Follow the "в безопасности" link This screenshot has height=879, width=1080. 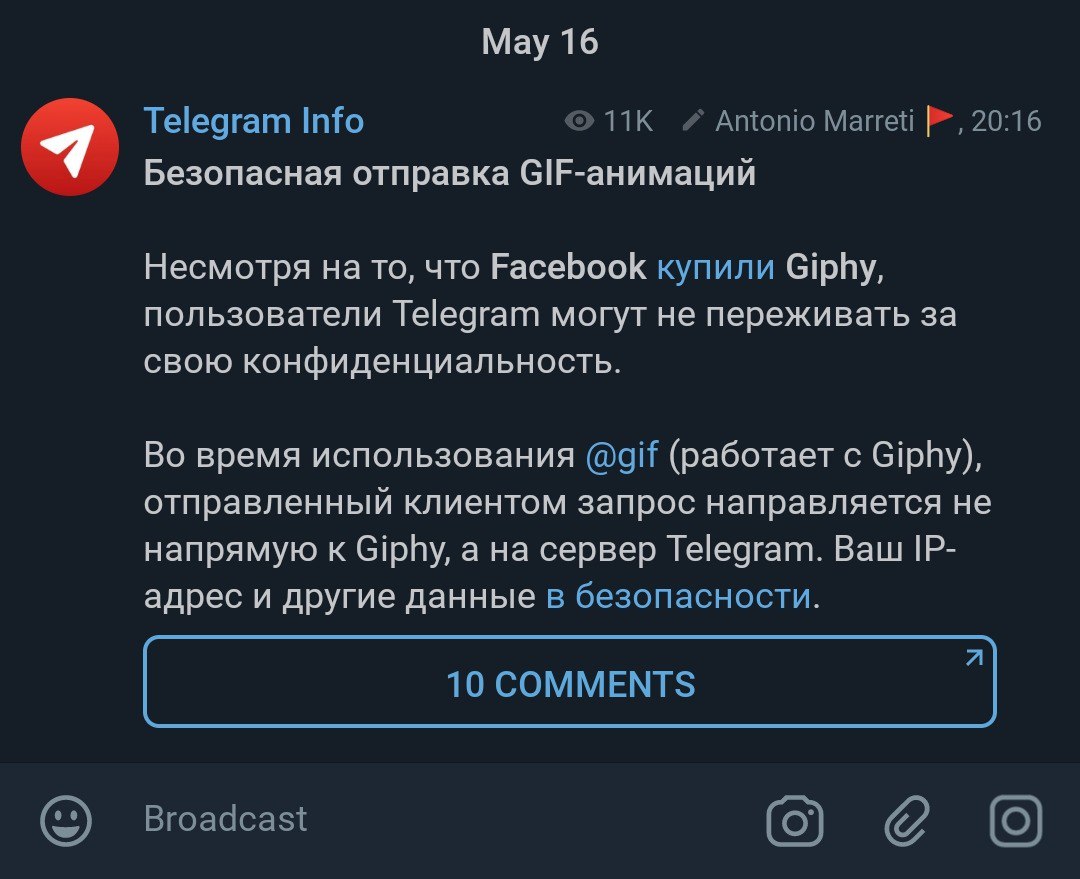click(x=677, y=596)
